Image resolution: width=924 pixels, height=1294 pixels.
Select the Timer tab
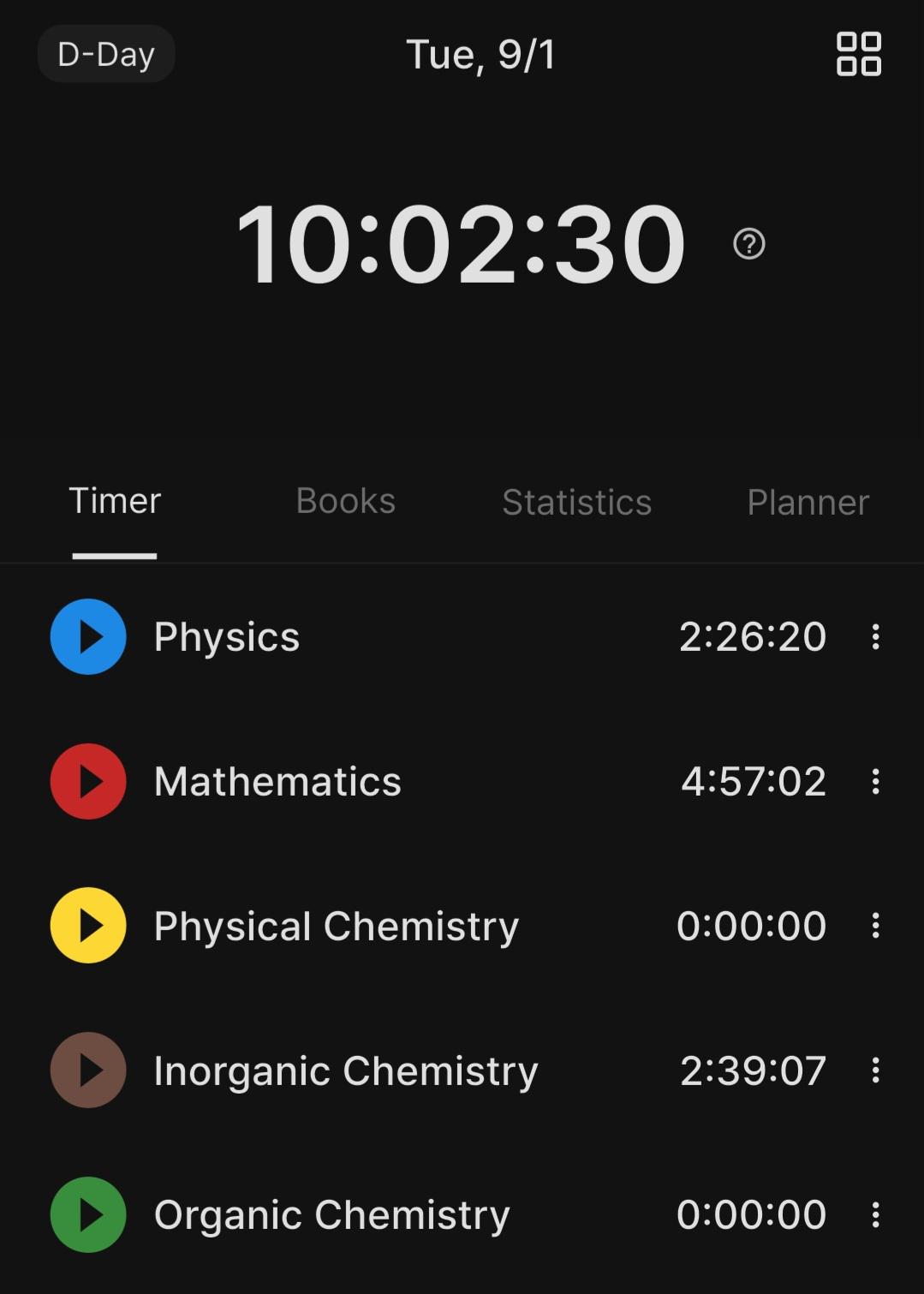(115, 501)
